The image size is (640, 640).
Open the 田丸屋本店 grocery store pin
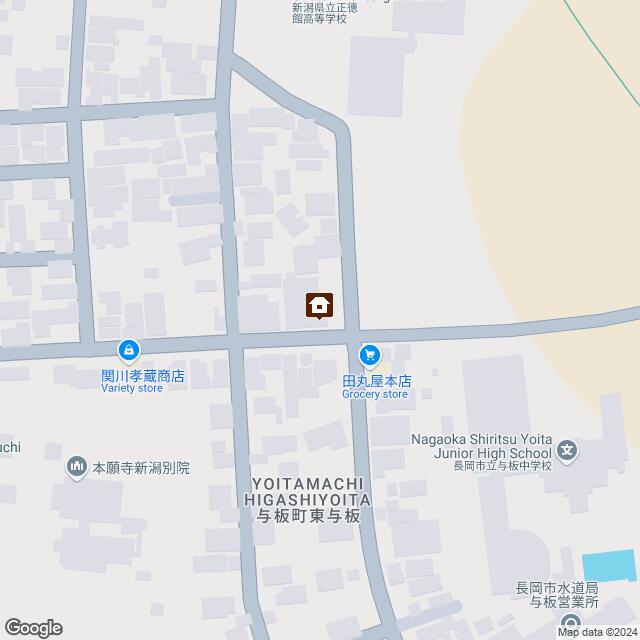[x=370, y=354]
